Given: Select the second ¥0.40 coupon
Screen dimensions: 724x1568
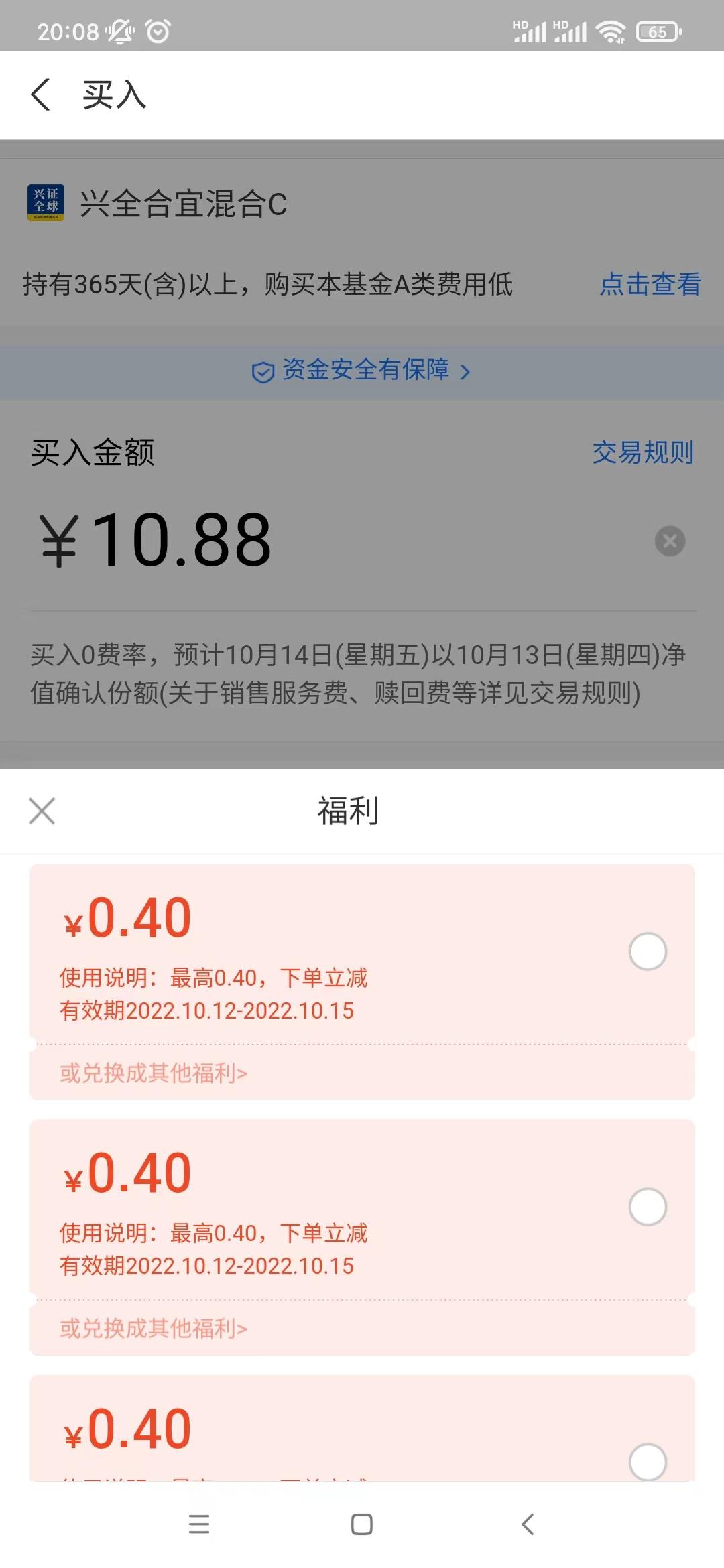Looking at the screenshot, I should pyautogui.click(x=647, y=1206).
